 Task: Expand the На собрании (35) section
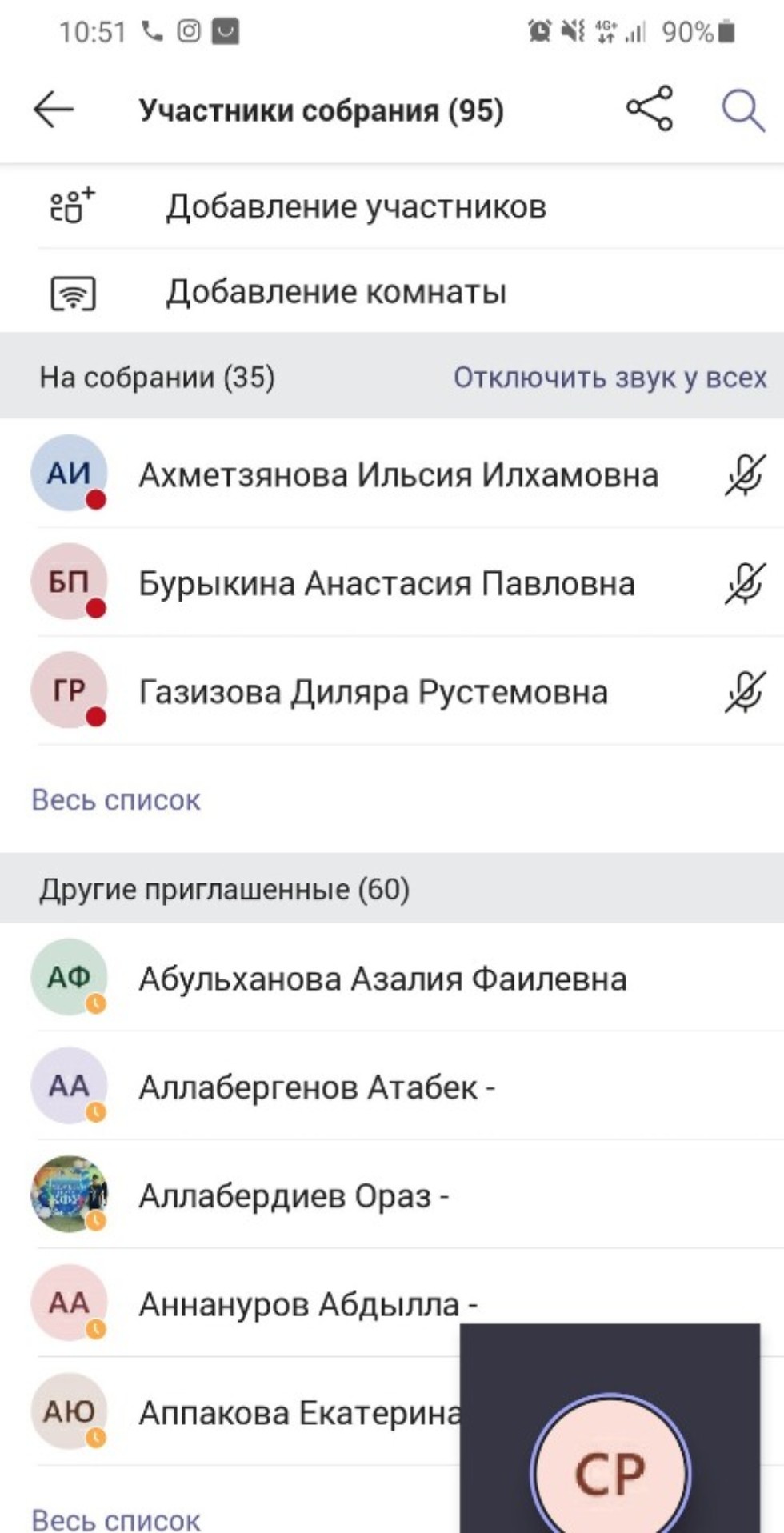(158, 377)
